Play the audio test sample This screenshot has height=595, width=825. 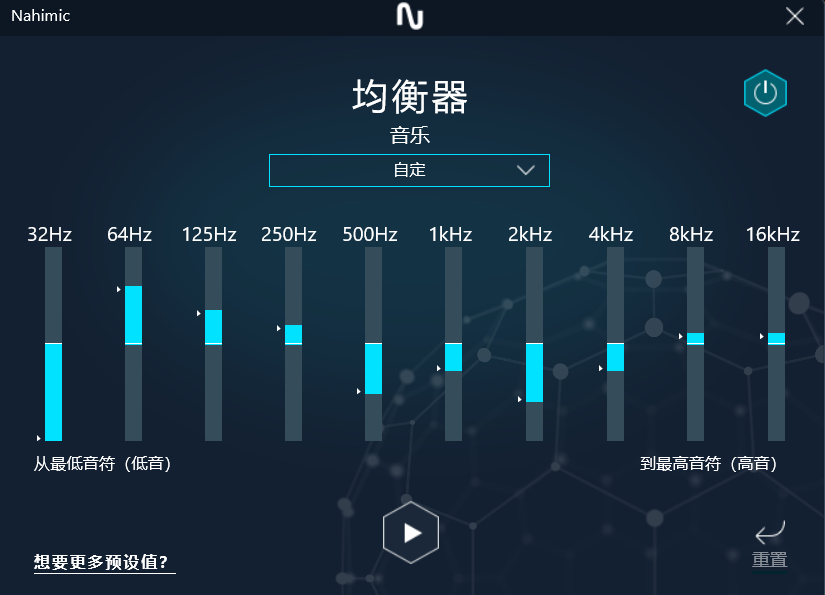coord(411,532)
